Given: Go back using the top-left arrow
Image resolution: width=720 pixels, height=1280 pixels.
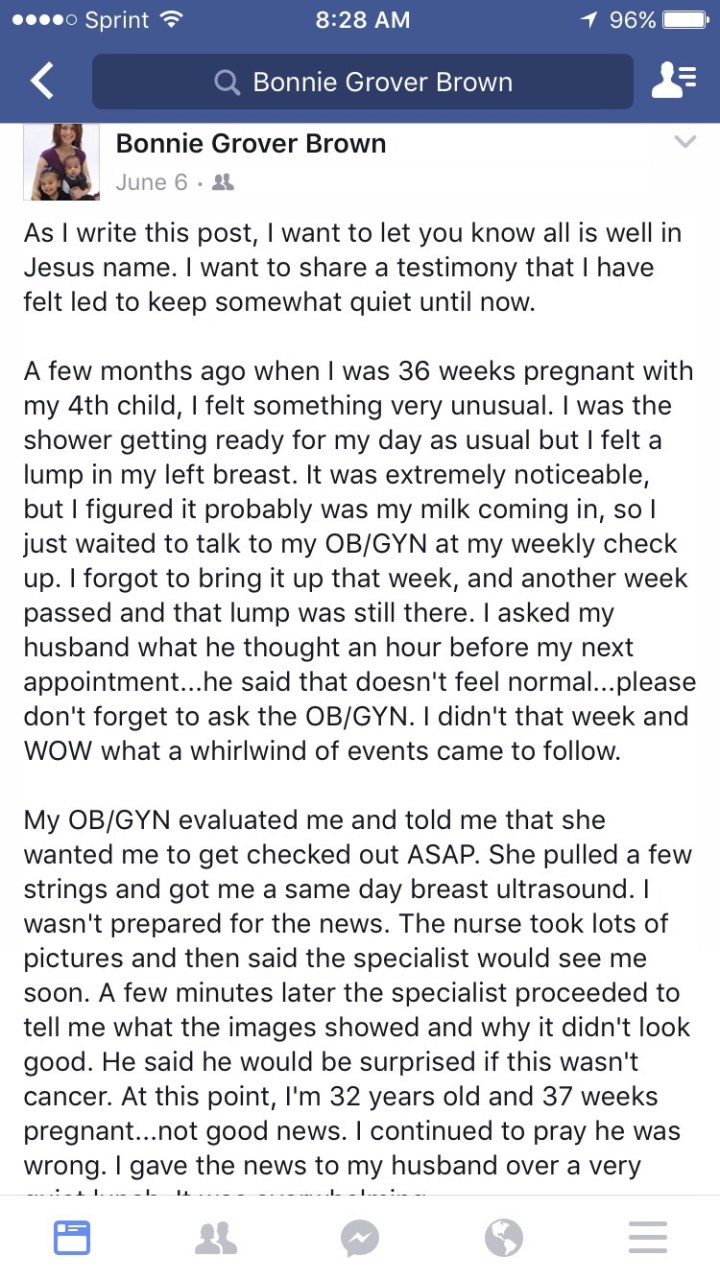Looking at the screenshot, I should (x=42, y=81).
